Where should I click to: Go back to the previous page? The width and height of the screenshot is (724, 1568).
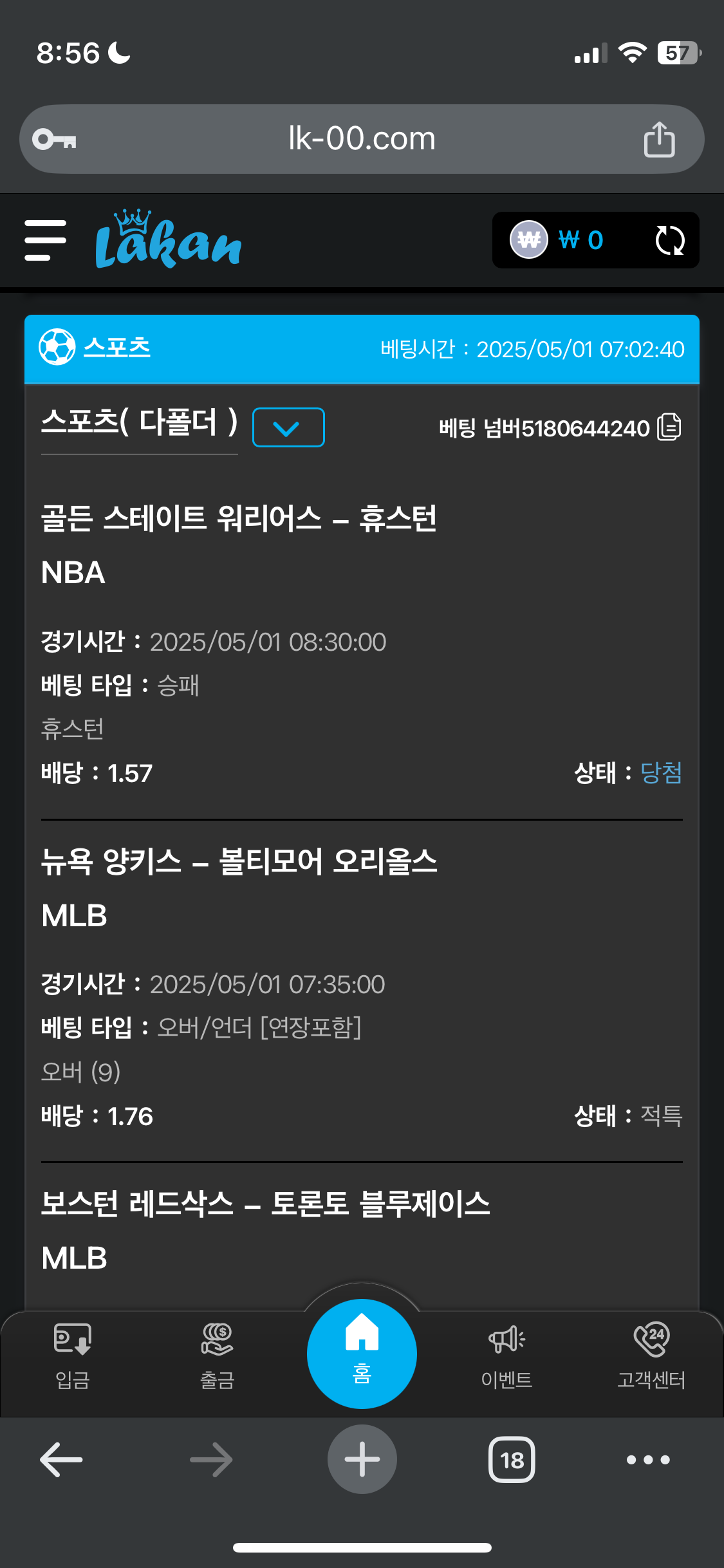point(61,1459)
